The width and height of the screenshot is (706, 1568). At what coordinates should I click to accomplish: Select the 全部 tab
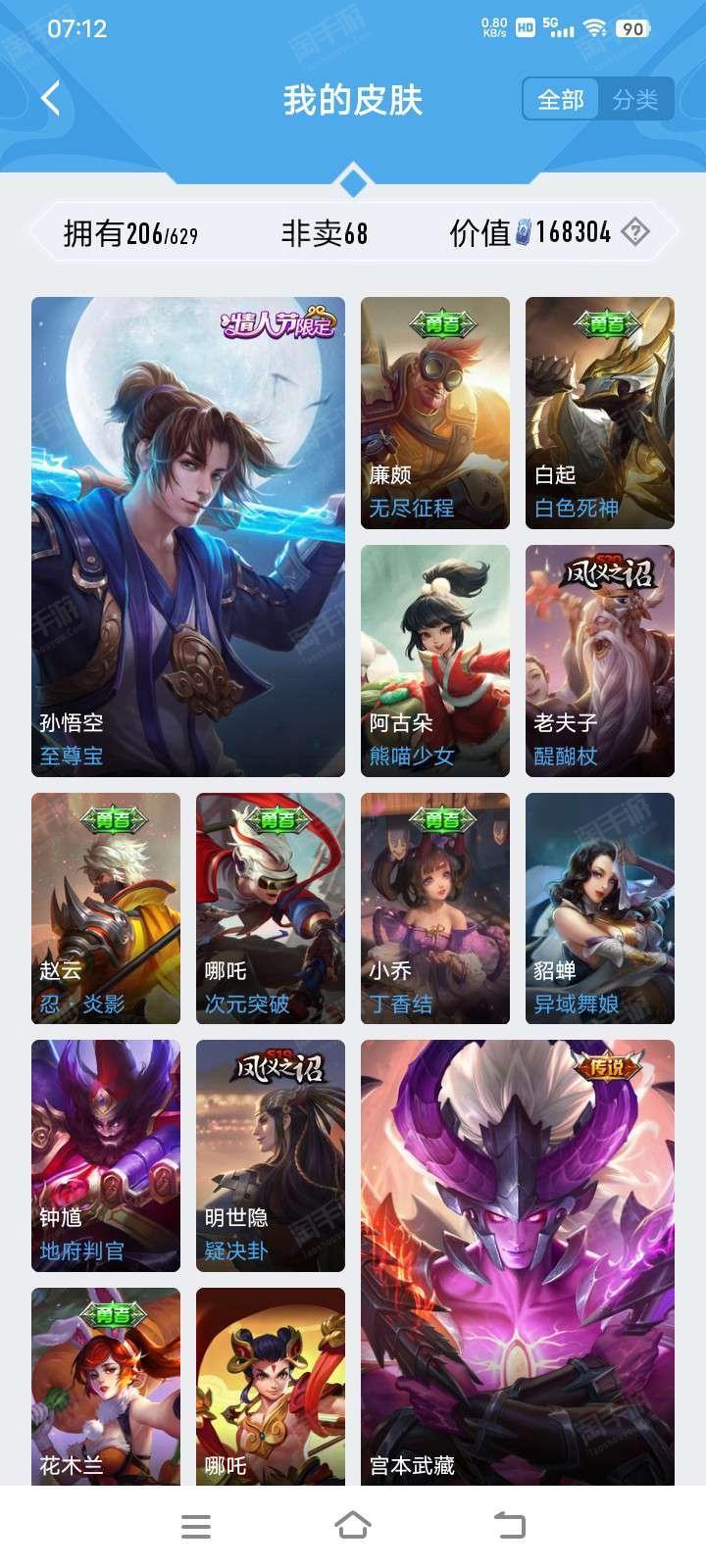point(561,99)
